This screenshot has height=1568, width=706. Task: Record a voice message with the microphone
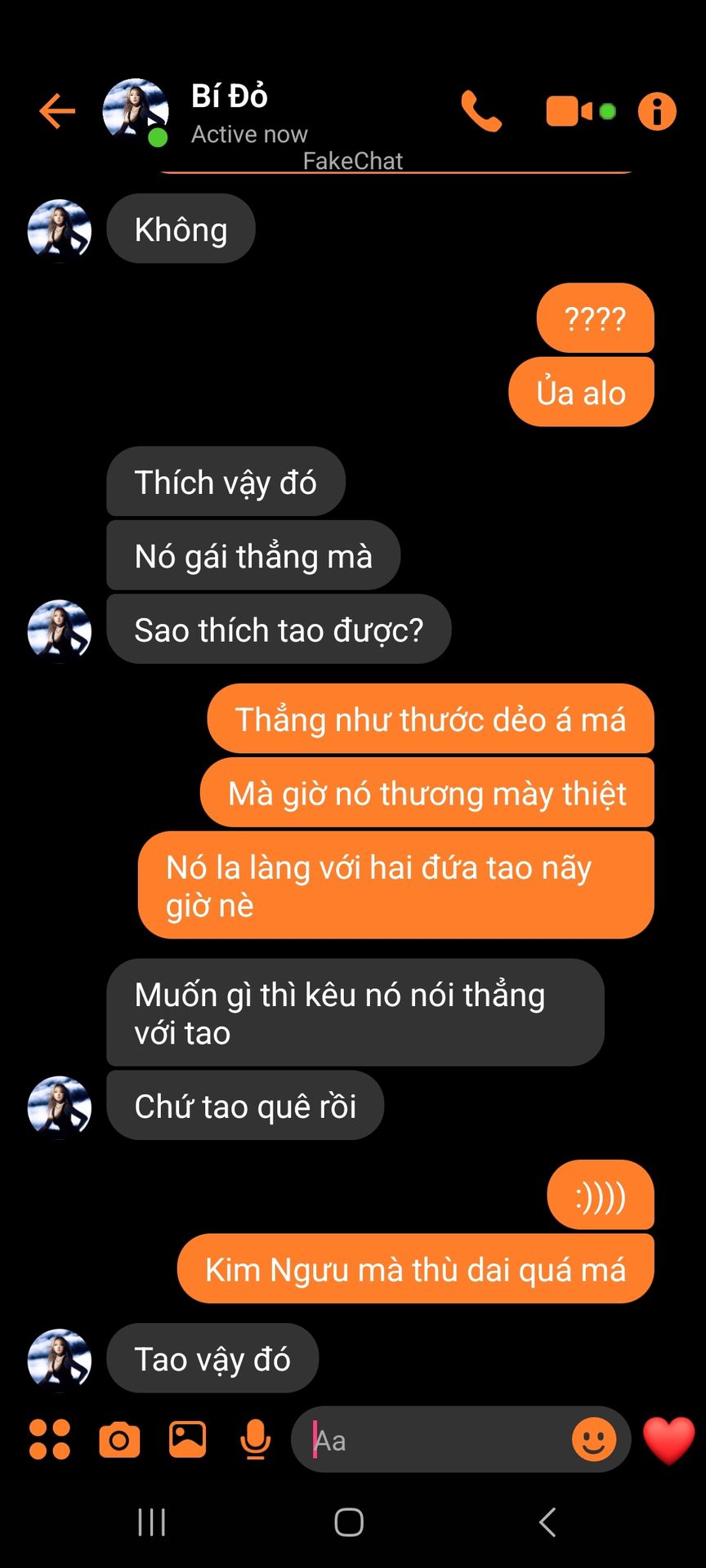255,1439
